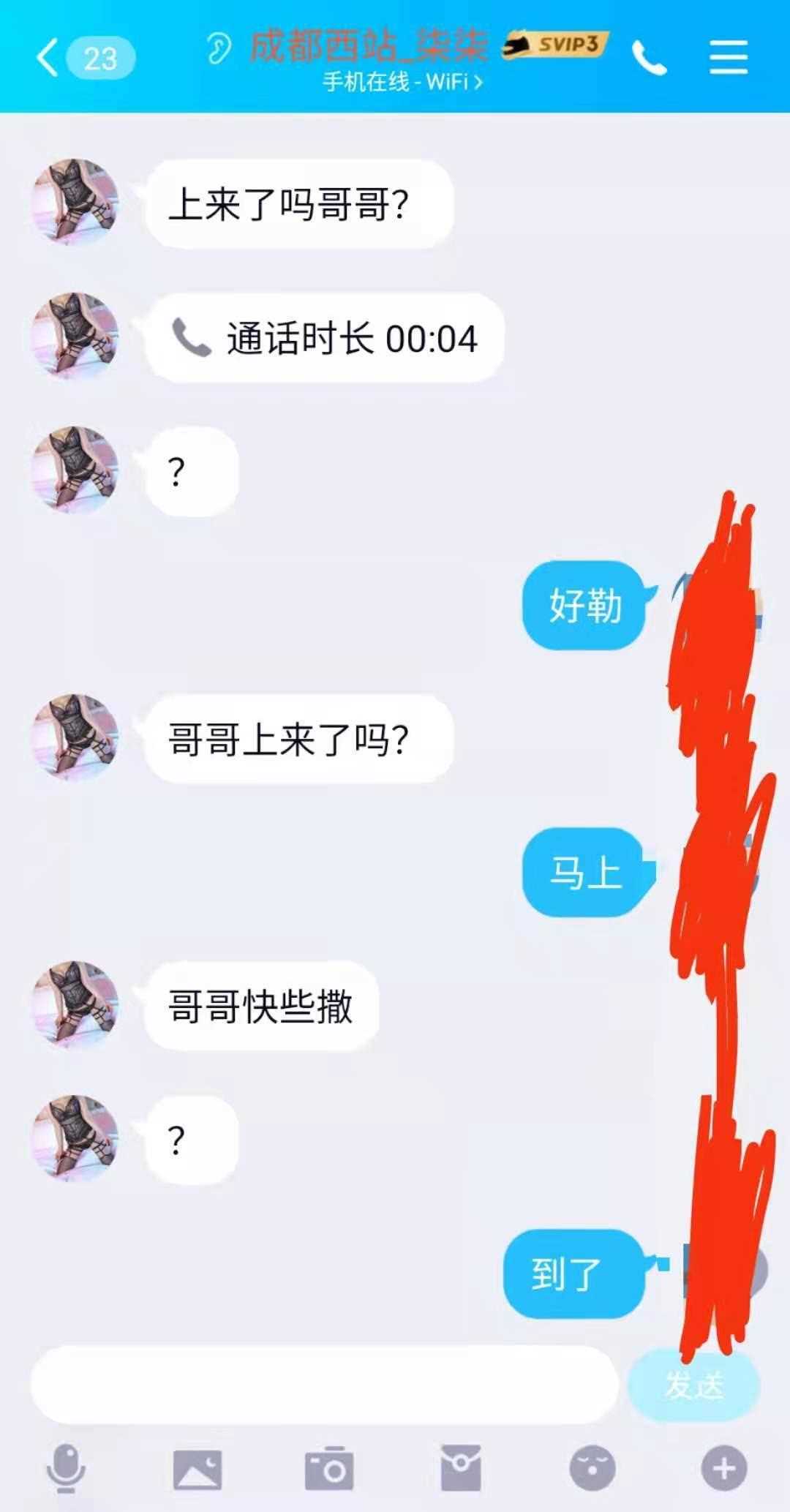Open the photo gallery picker
Viewport: 790px width, 1512px height.
pos(197,1468)
